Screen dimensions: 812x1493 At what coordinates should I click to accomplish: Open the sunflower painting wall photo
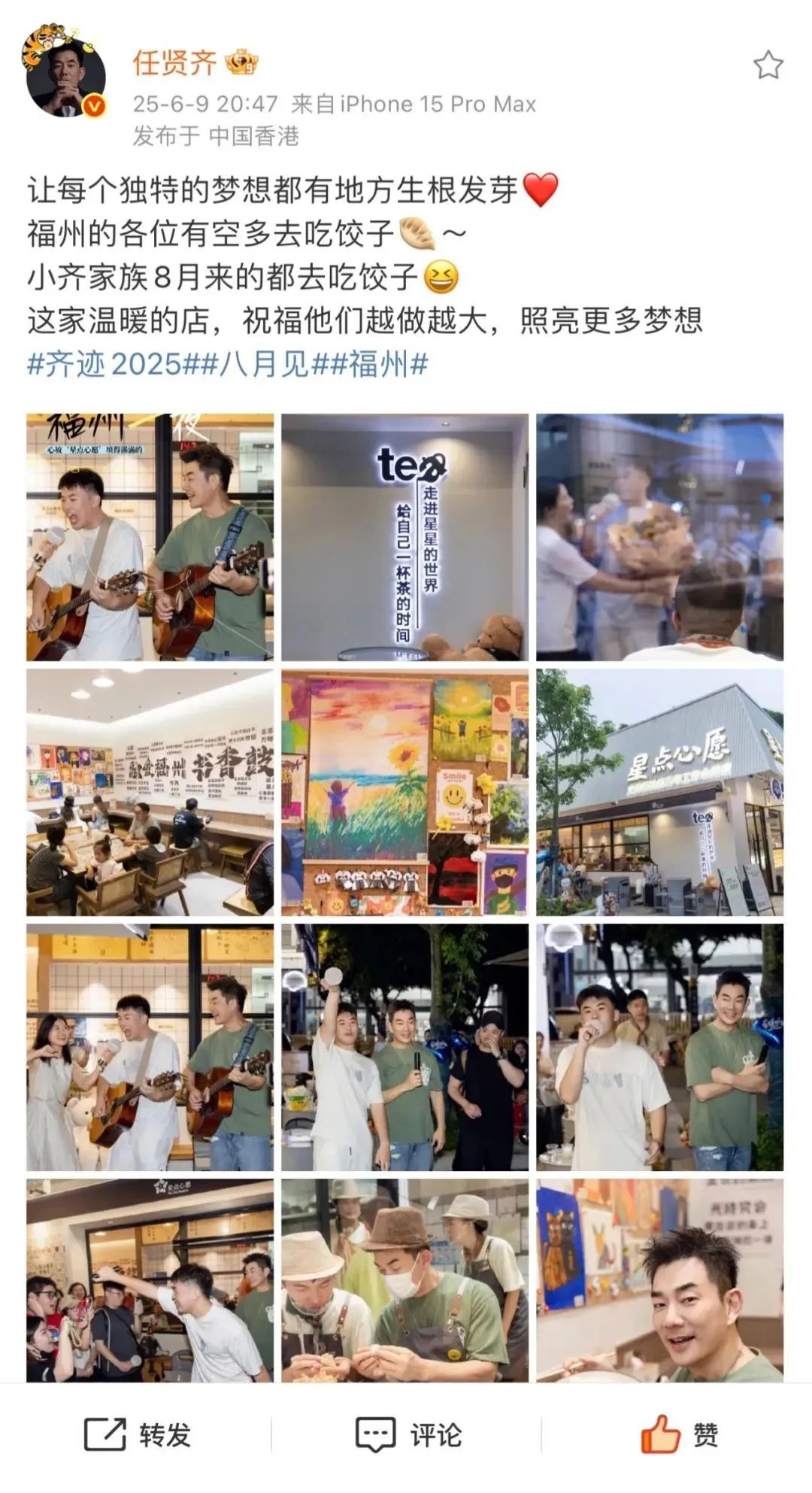click(406, 791)
